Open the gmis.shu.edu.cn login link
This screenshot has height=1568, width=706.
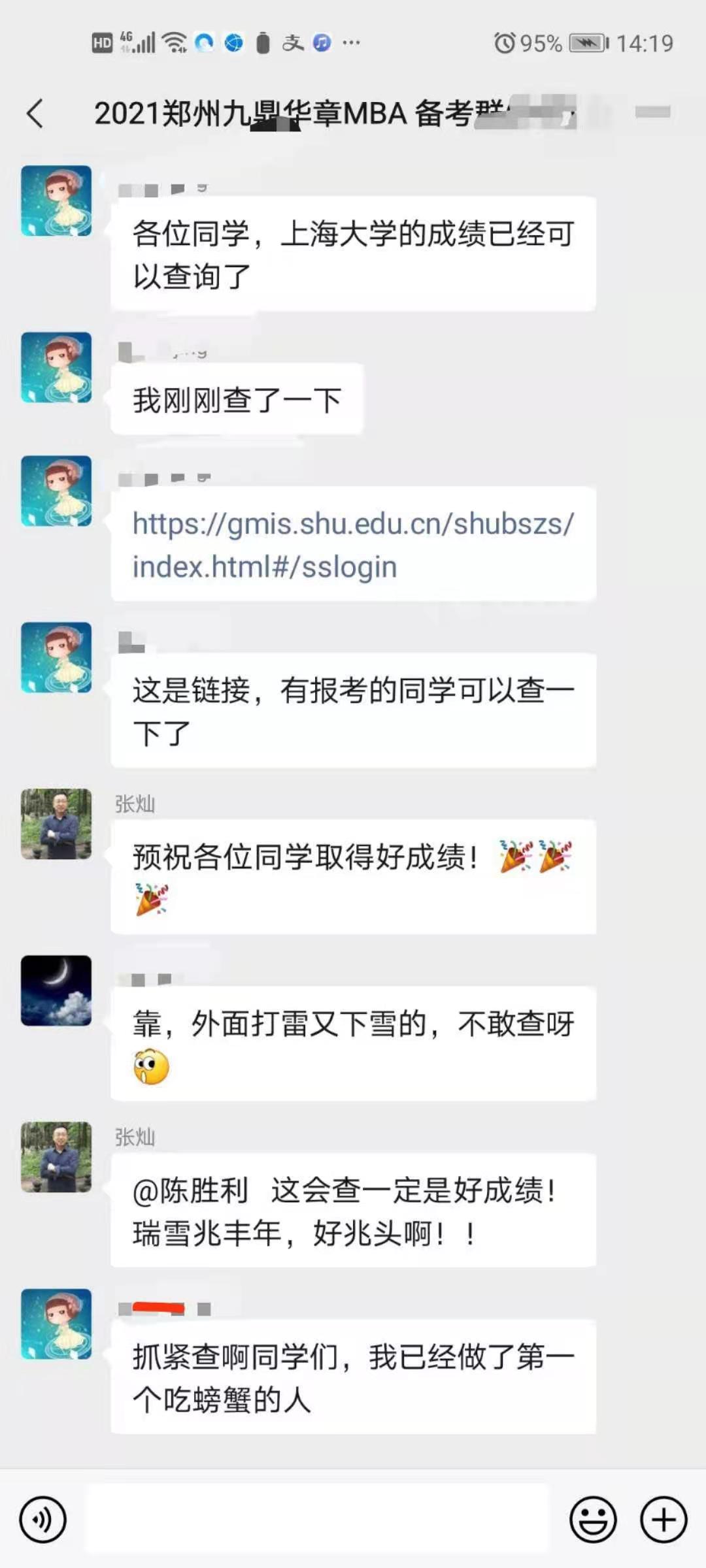[x=353, y=545]
